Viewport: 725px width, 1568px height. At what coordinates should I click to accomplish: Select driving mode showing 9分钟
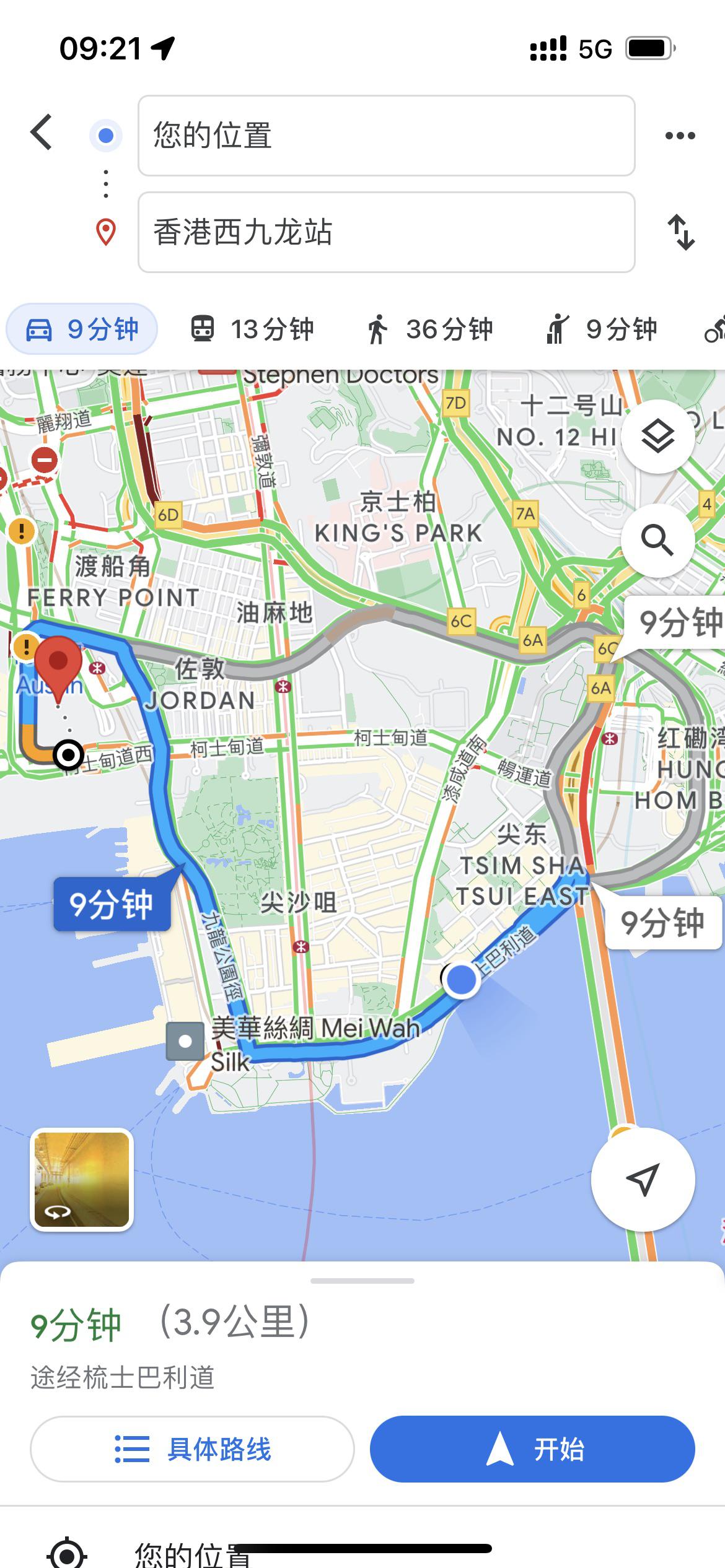tap(82, 329)
